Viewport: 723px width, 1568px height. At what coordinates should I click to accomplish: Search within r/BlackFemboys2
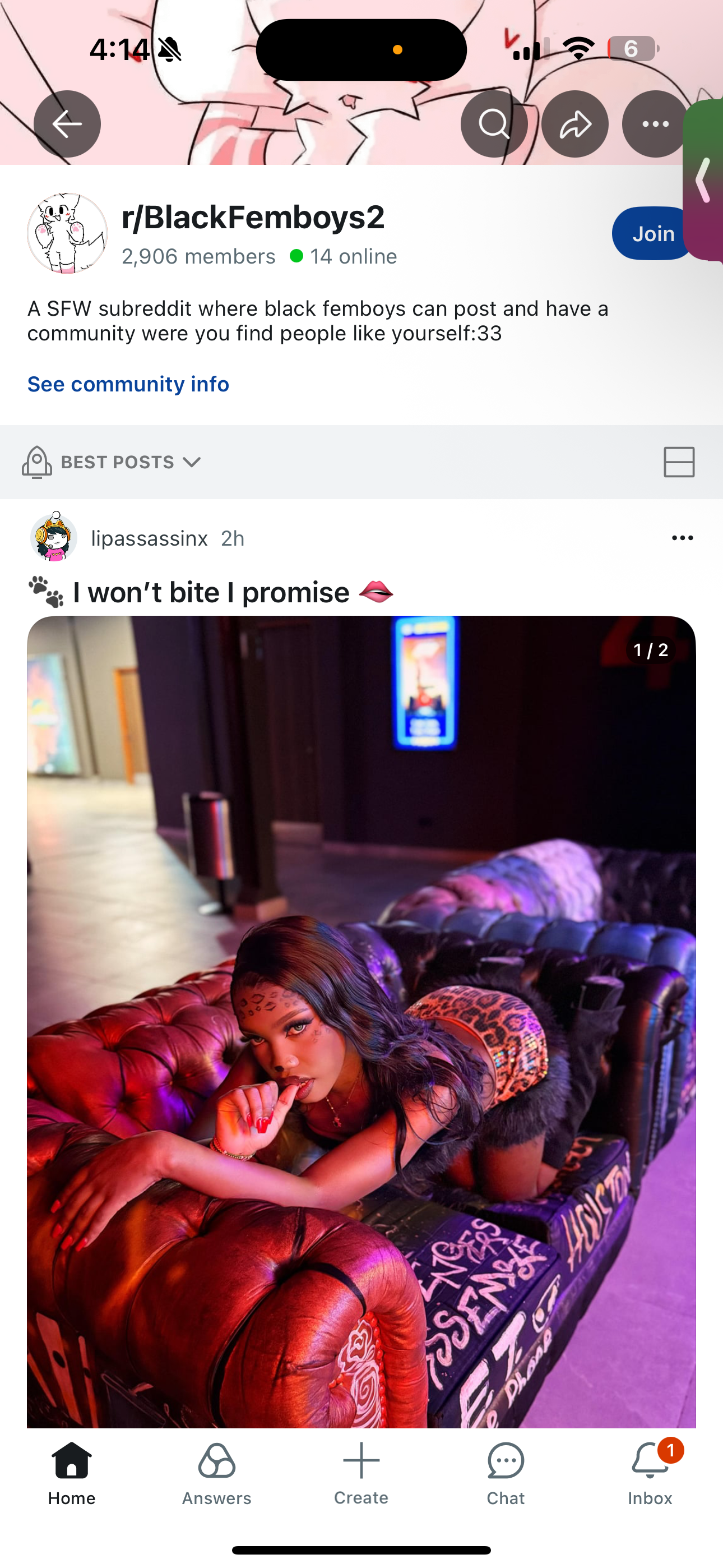point(494,124)
